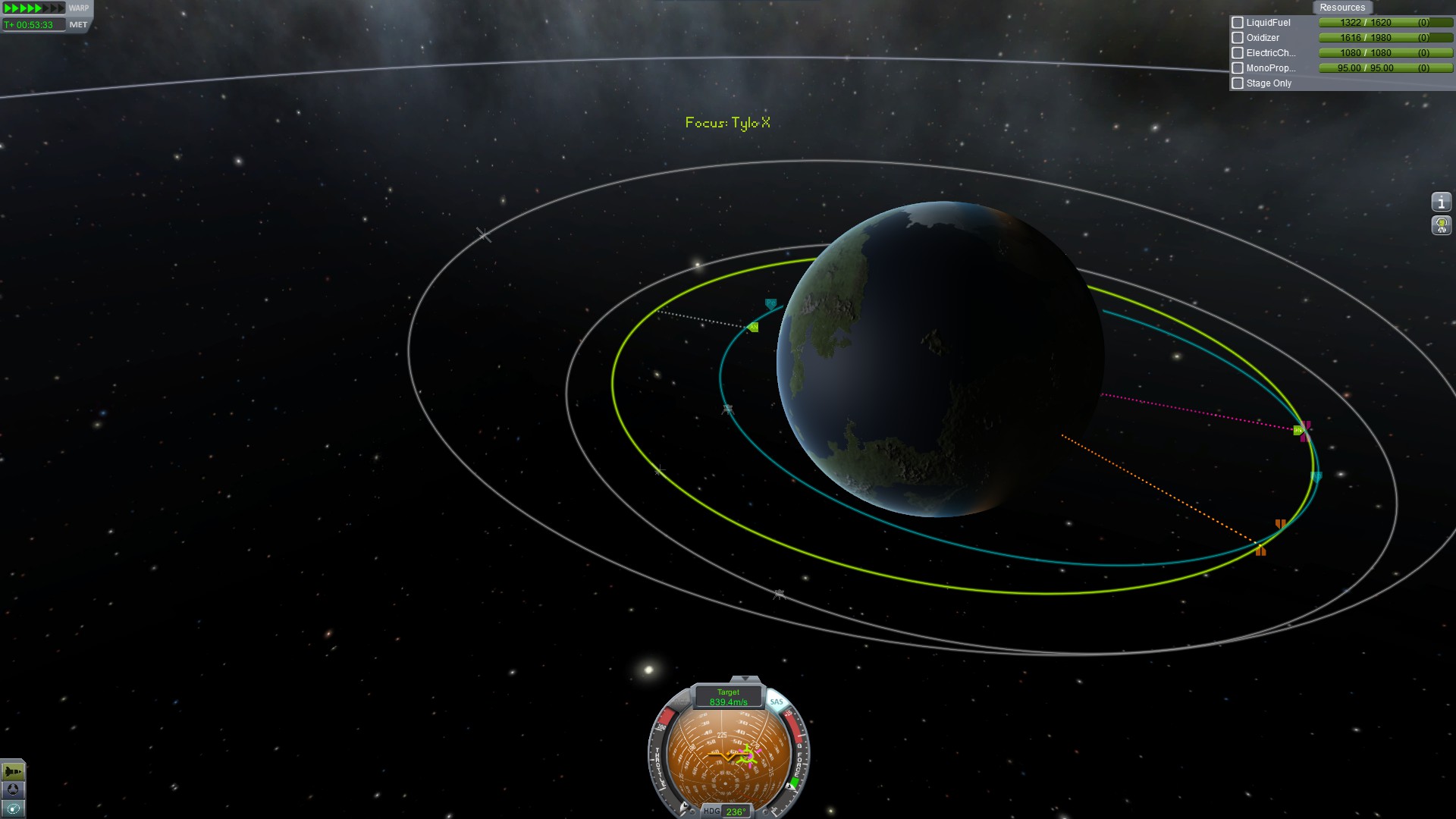Toggle the ElectricCharge resource checkbox
Viewport: 1456px width, 819px height.
coord(1238,53)
